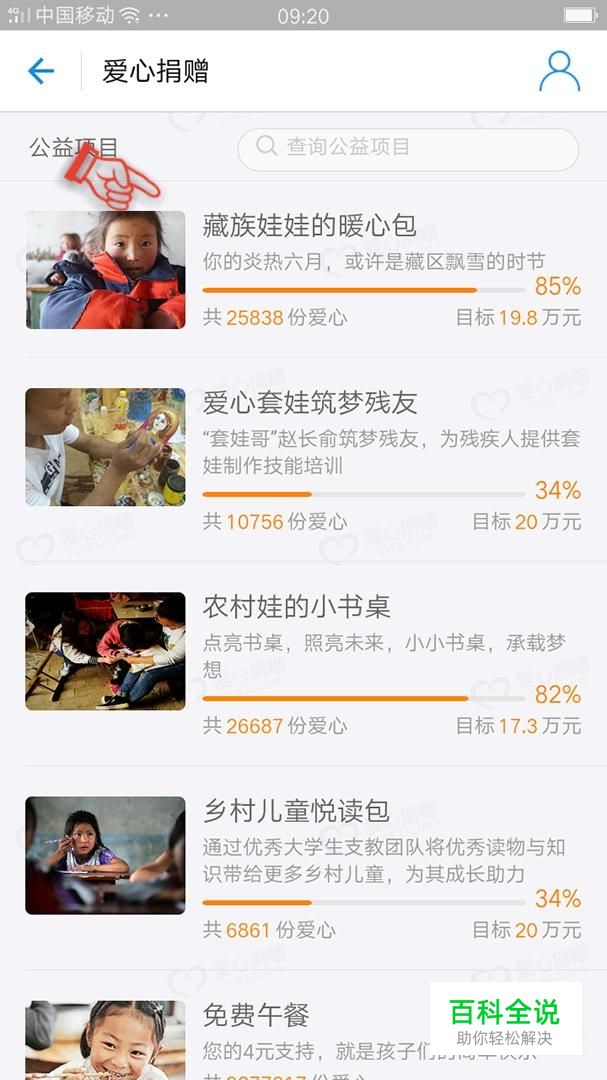The width and height of the screenshot is (607, 1080).
Task: Open the 爱心套娃筑梦残友 project
Action: pyautogui.click(x=309, y=403)
